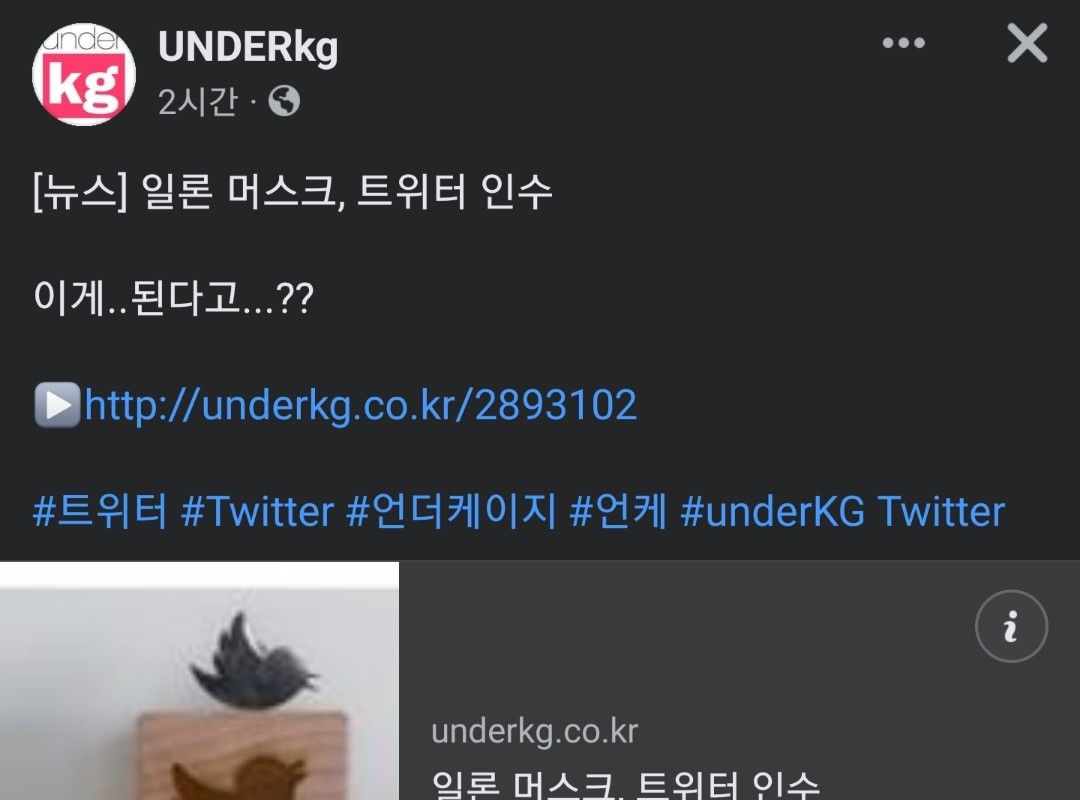Dismiss the post with the X button
The image size is (1080, 800).
click(x=1027, y=43)
